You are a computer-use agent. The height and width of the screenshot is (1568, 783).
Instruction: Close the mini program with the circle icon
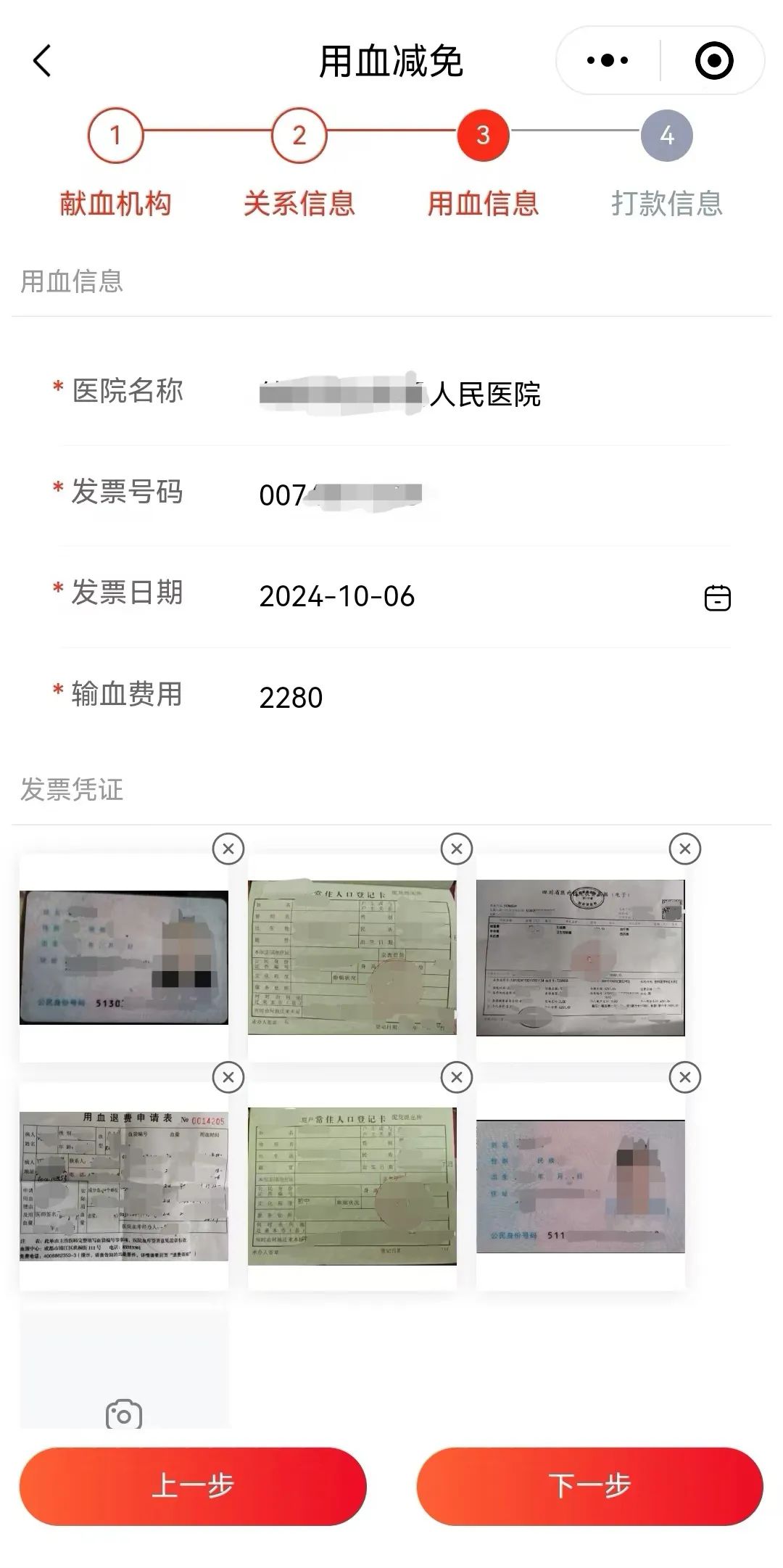[x=714, y=61]
